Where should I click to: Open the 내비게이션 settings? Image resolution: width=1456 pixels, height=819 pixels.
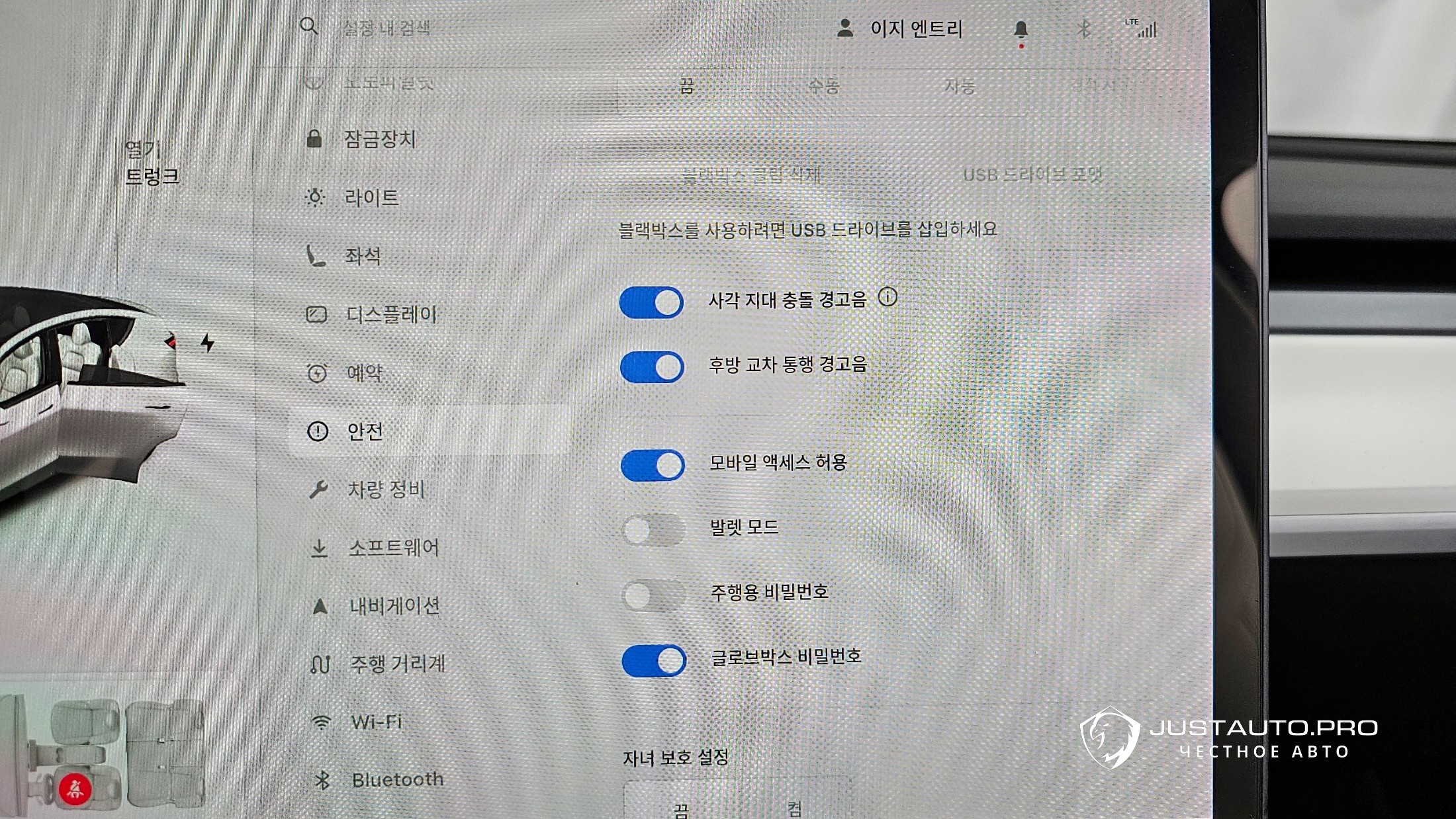point(394,606)
